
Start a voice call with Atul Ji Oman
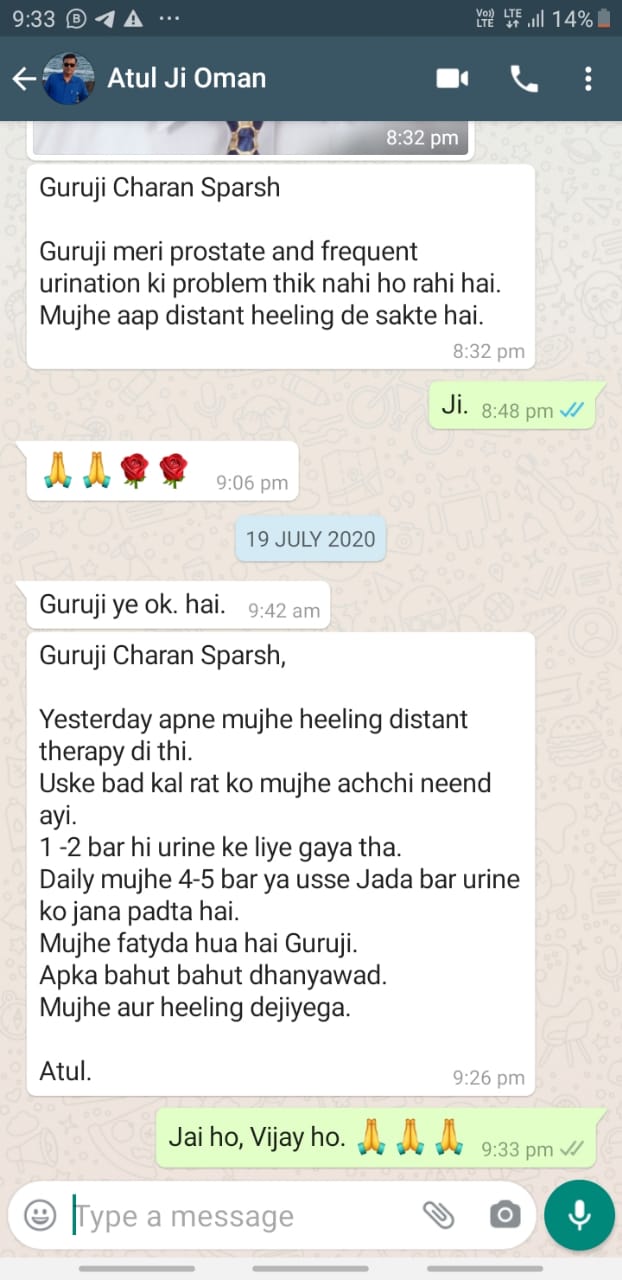pyautogui.click(x=524, y=79)
